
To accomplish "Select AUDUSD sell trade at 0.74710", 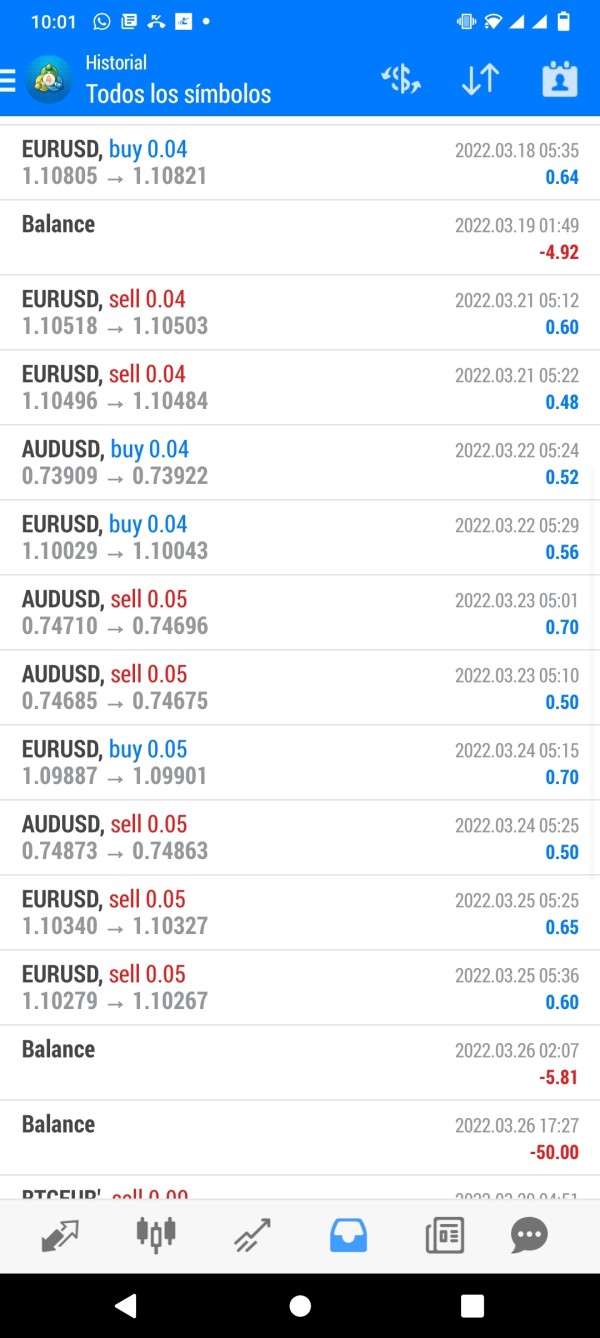I will coord(300,613).
